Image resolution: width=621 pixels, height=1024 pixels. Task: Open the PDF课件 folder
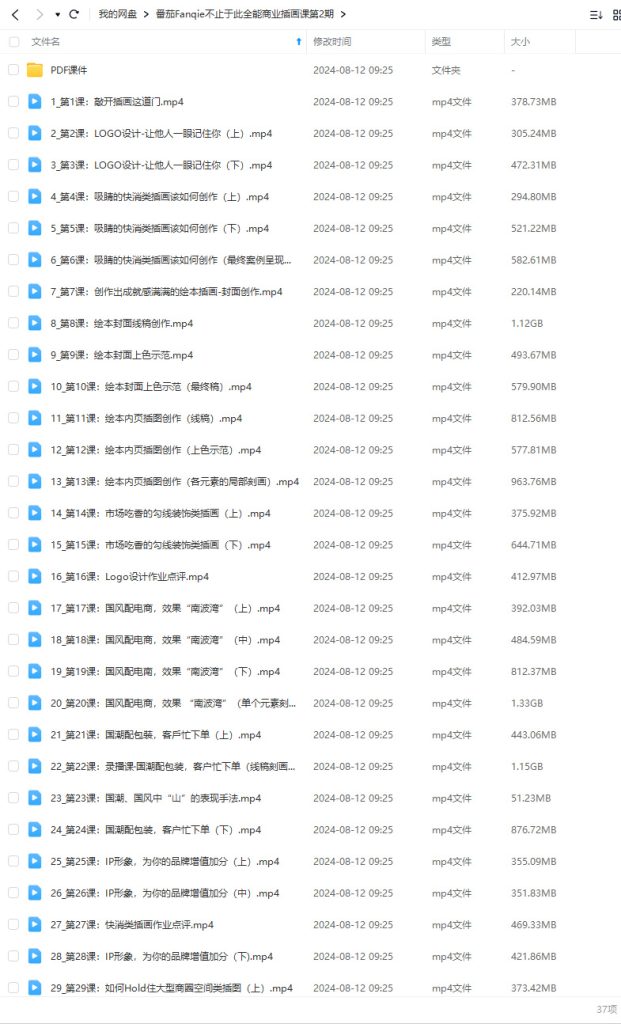(69, 70)
